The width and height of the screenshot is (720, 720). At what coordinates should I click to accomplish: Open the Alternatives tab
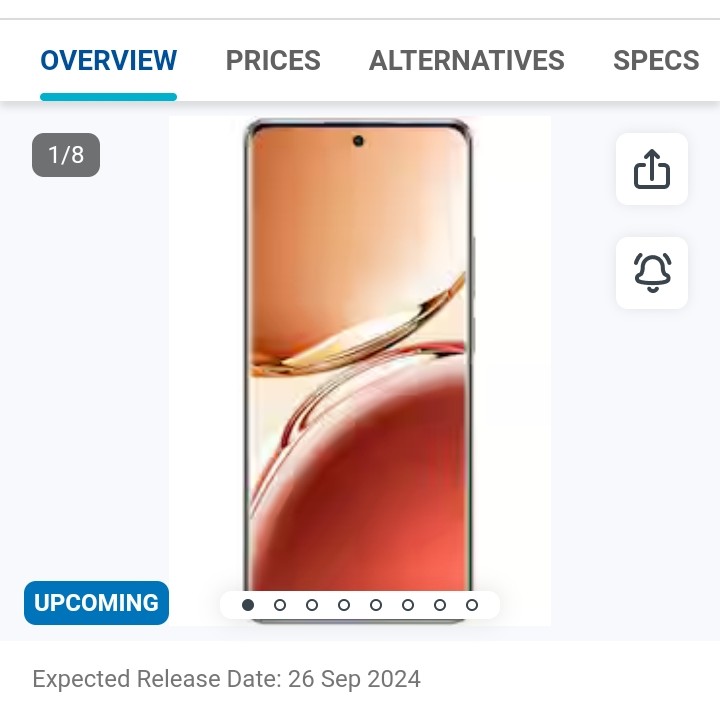466,61
